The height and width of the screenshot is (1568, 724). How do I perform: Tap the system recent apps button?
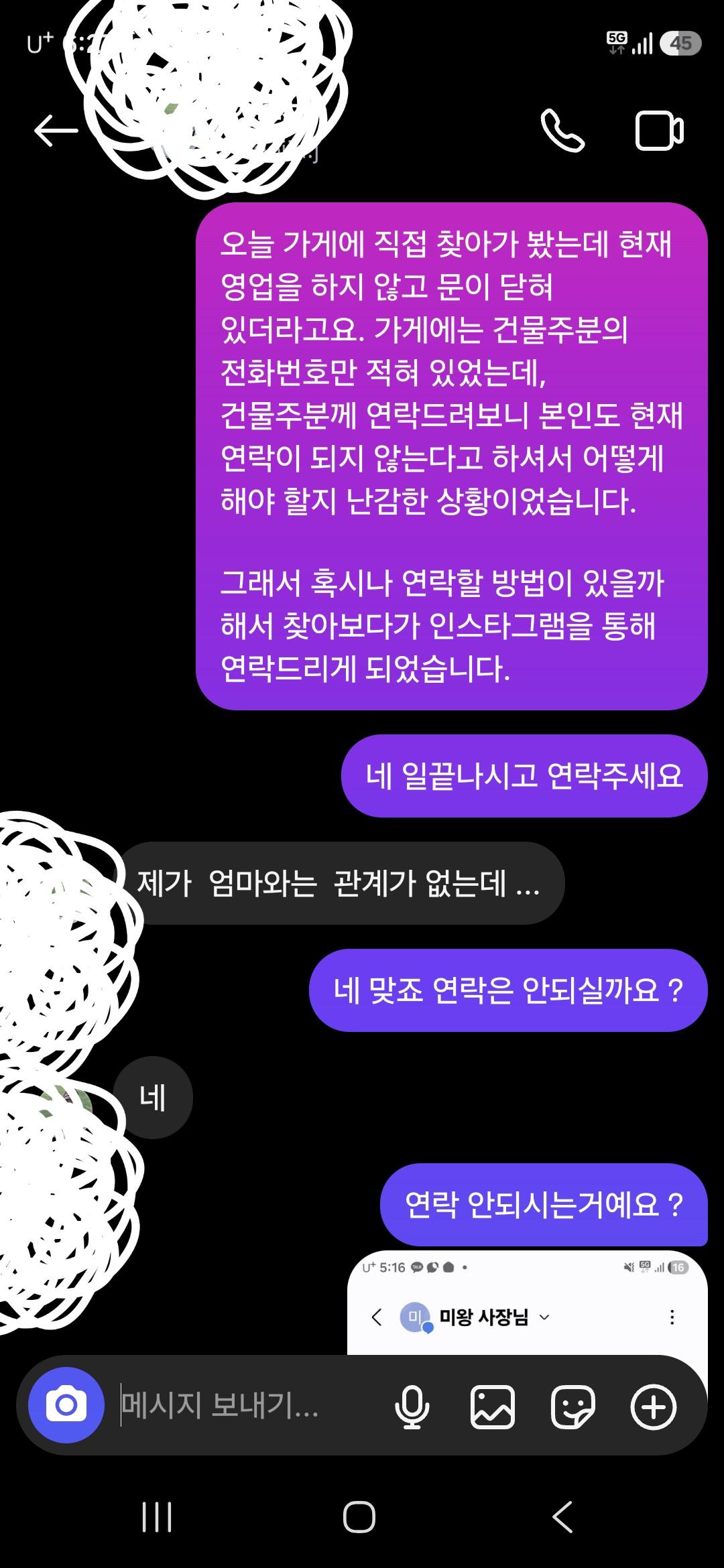(x=158, y=1517)
